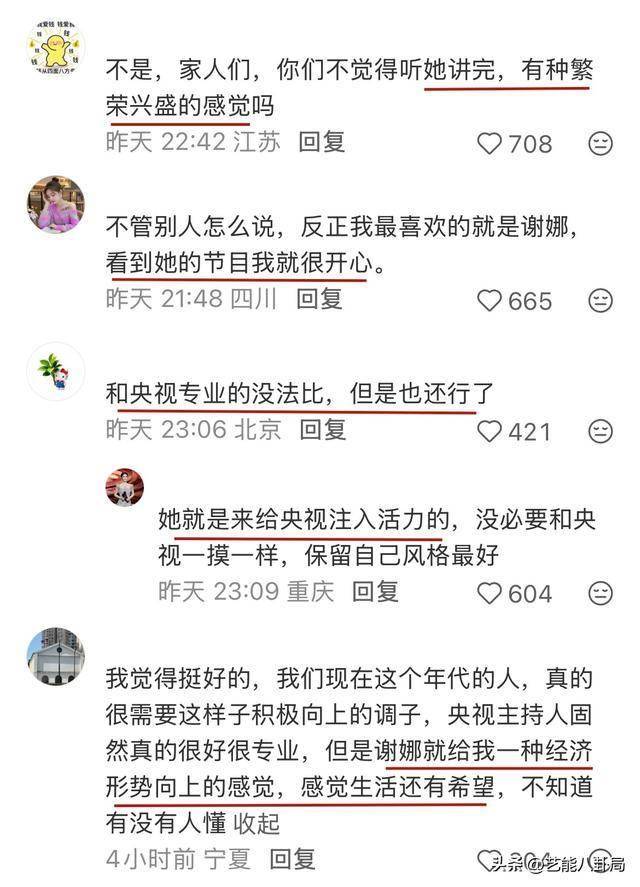Collapse the long comment via 收起
640x887 pixels.
coord(256,824)
